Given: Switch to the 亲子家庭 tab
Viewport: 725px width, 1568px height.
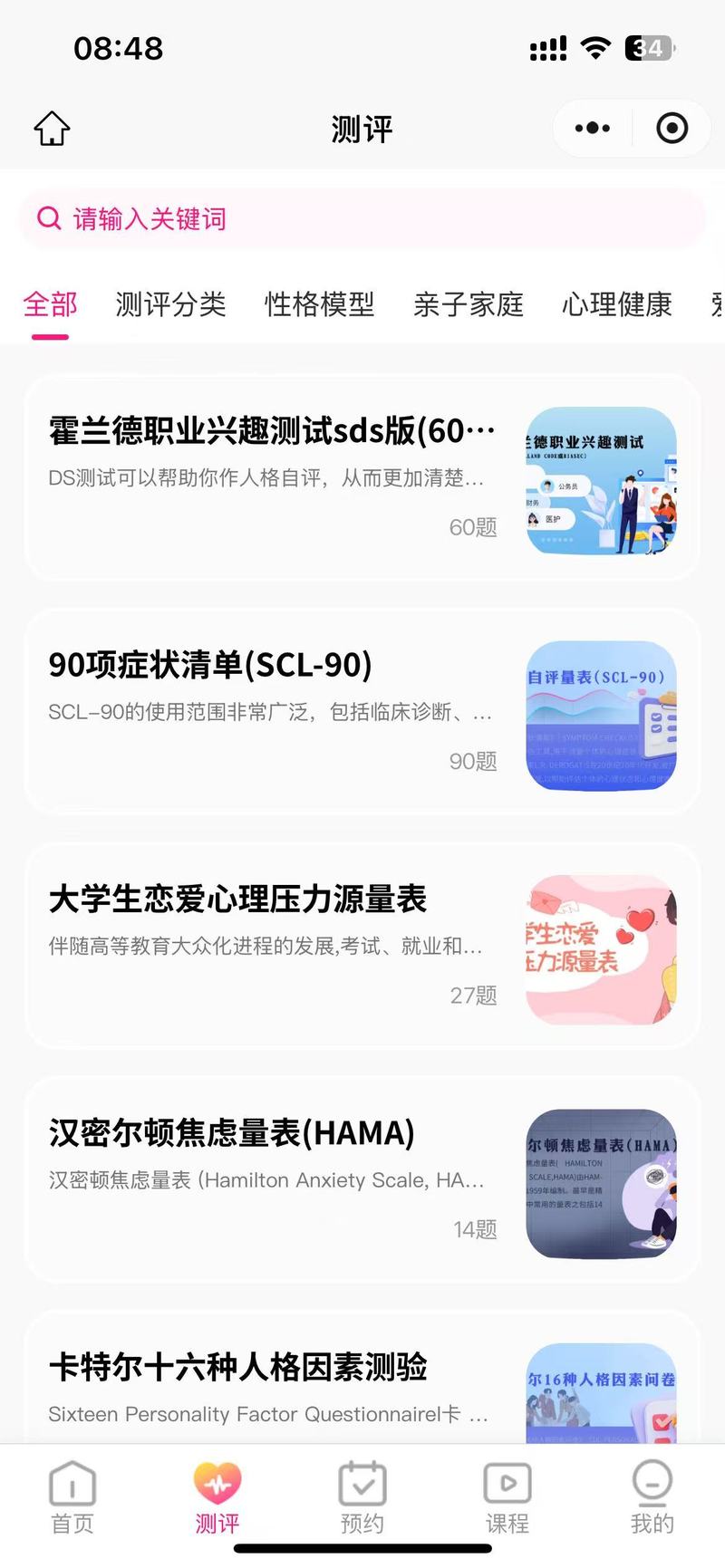Looking at the screenshot, I should click(468, 304).
